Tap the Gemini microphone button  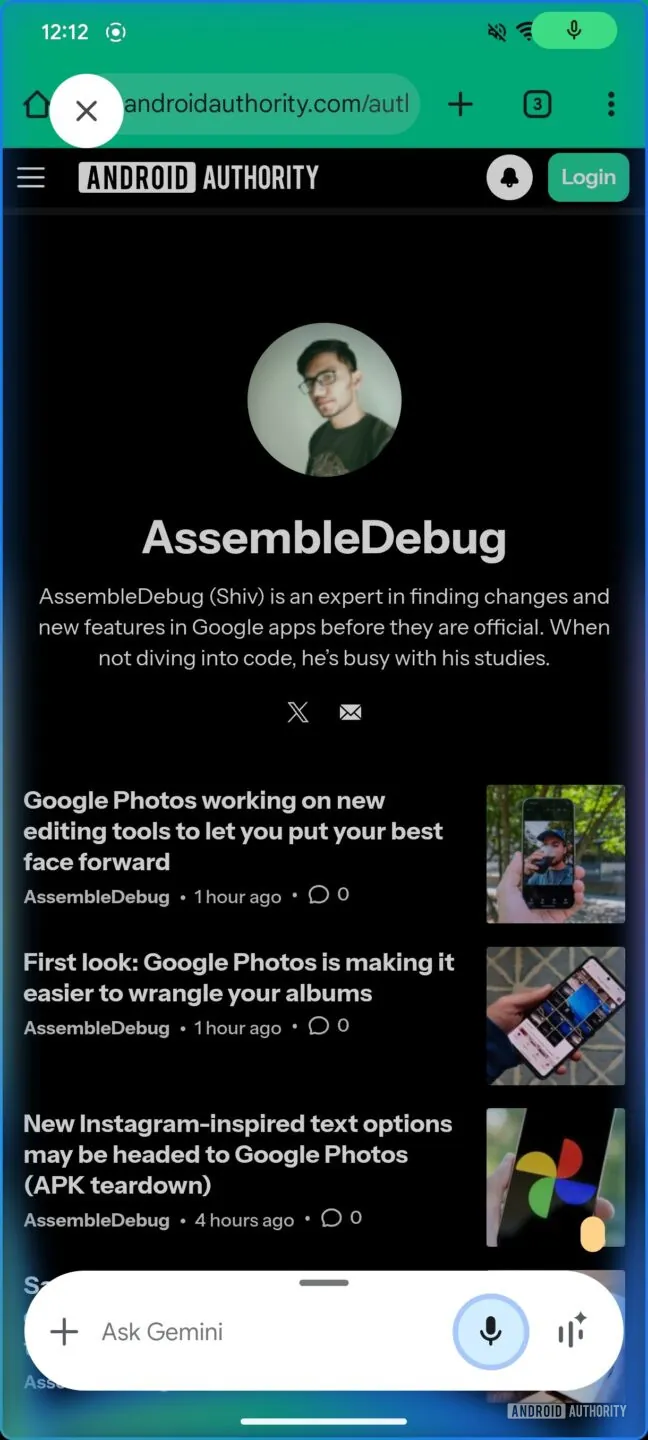click(x=490, y=1332)
